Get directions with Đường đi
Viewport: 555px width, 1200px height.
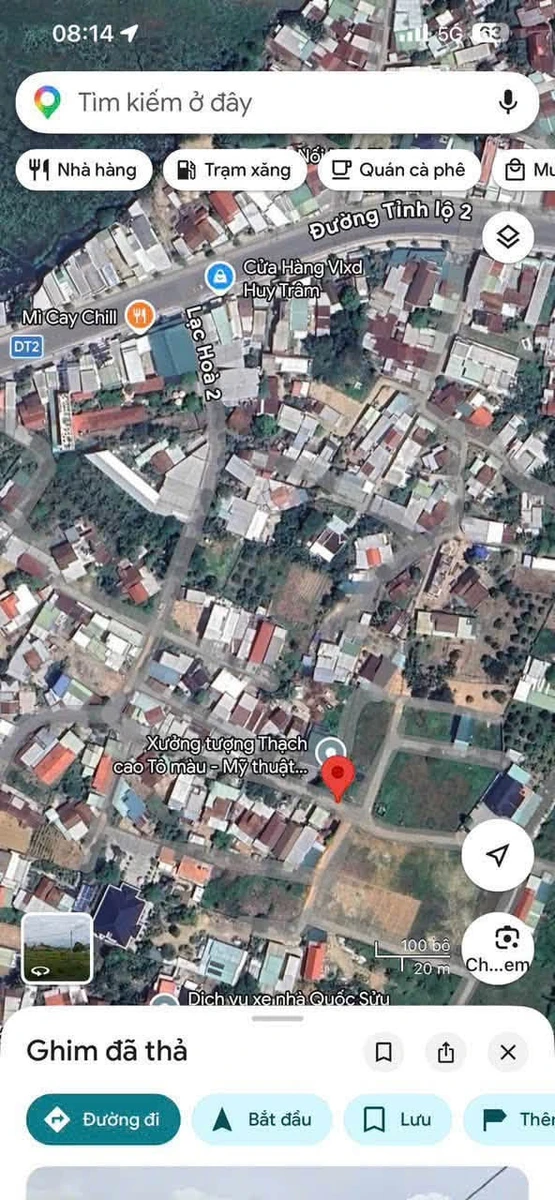pos(103,1119)
